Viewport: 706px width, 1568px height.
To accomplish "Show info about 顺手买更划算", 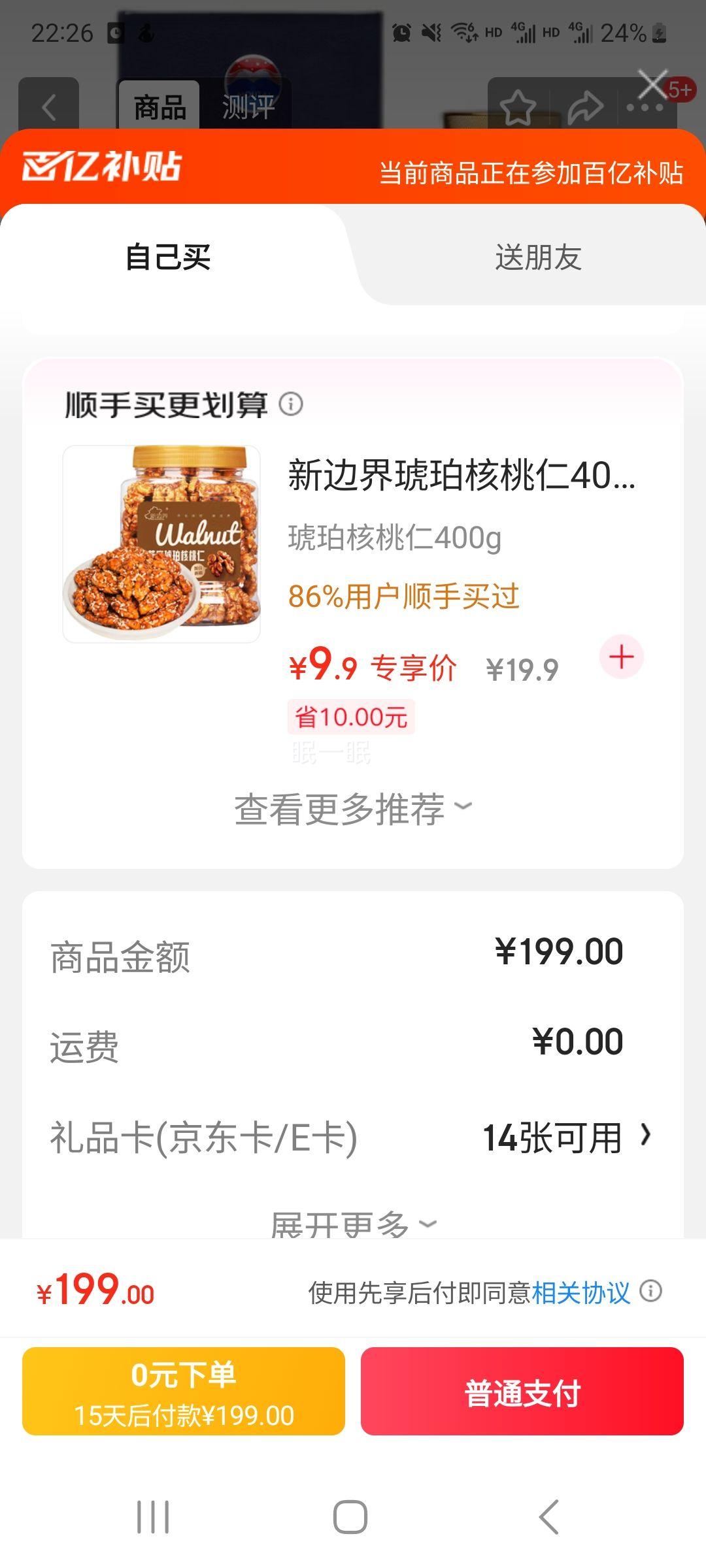I will coord(291,404).
